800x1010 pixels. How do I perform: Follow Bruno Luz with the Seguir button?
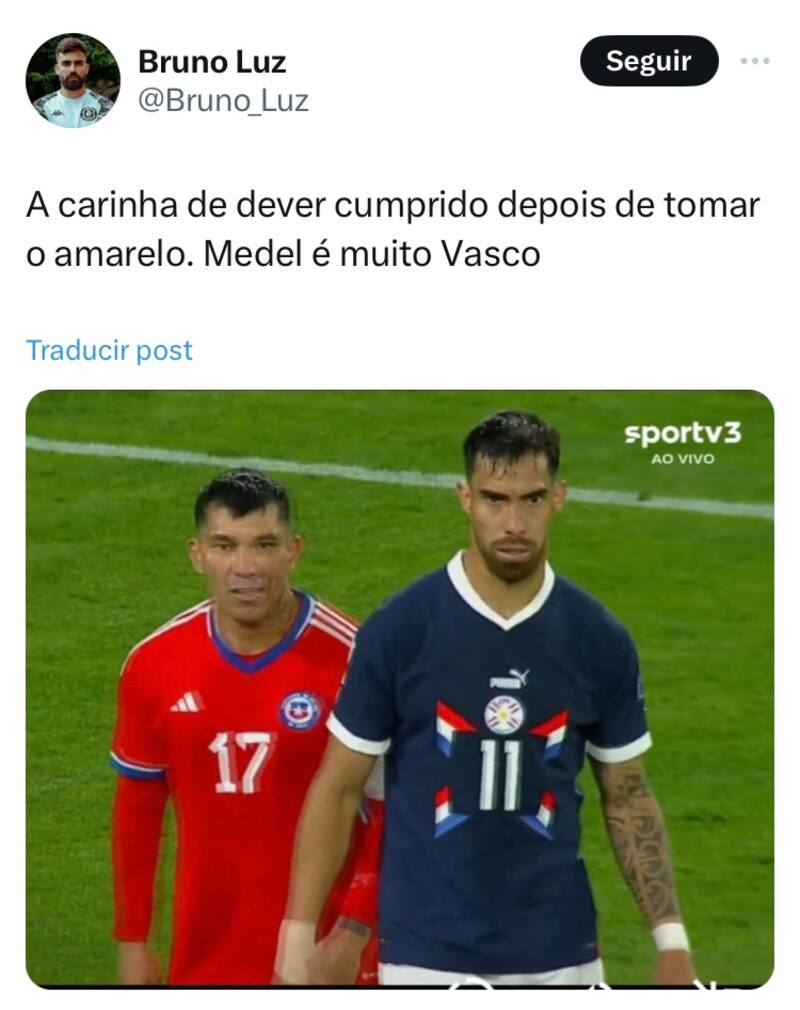(648, 61)
